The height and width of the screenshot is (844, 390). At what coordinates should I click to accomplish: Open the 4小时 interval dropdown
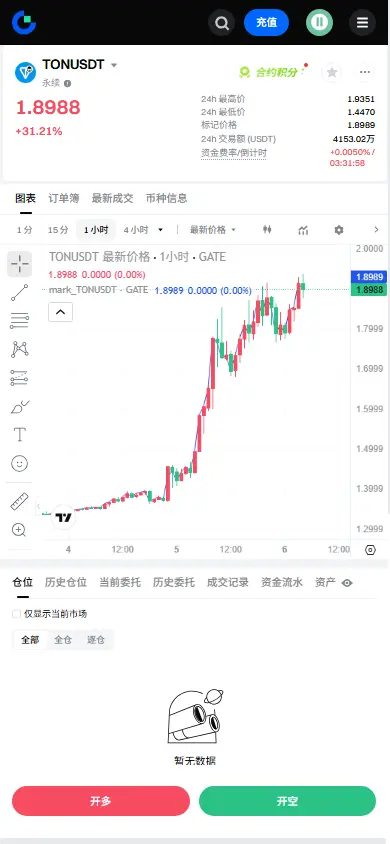[x=143, y=230]
